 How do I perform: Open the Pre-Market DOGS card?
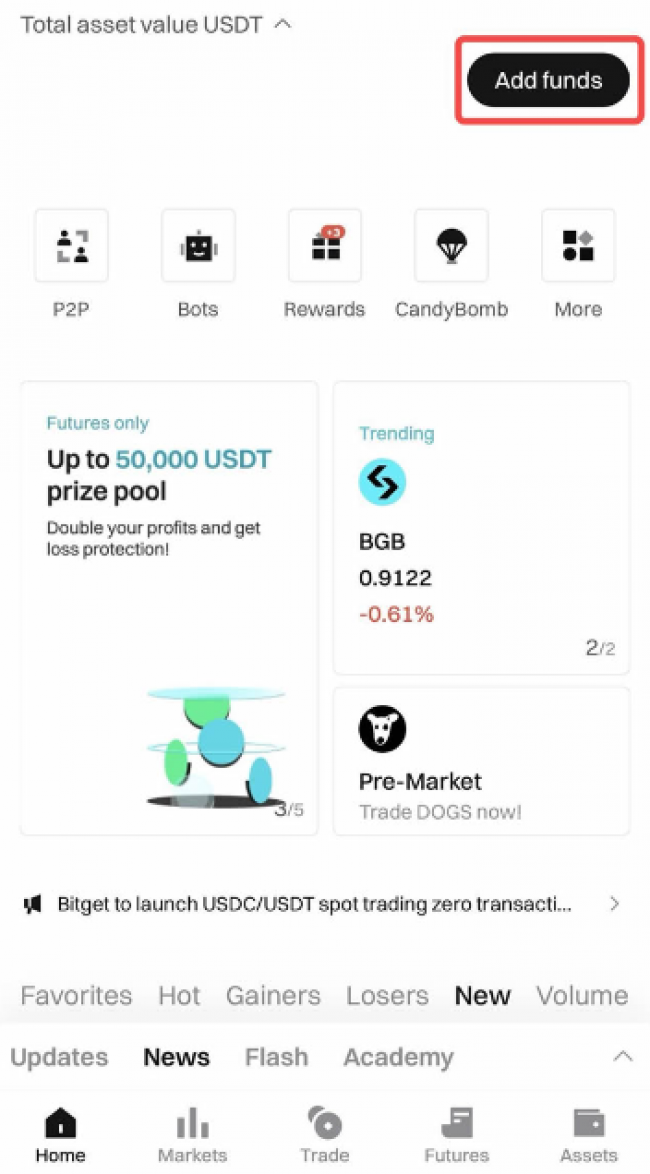(481, 760)
